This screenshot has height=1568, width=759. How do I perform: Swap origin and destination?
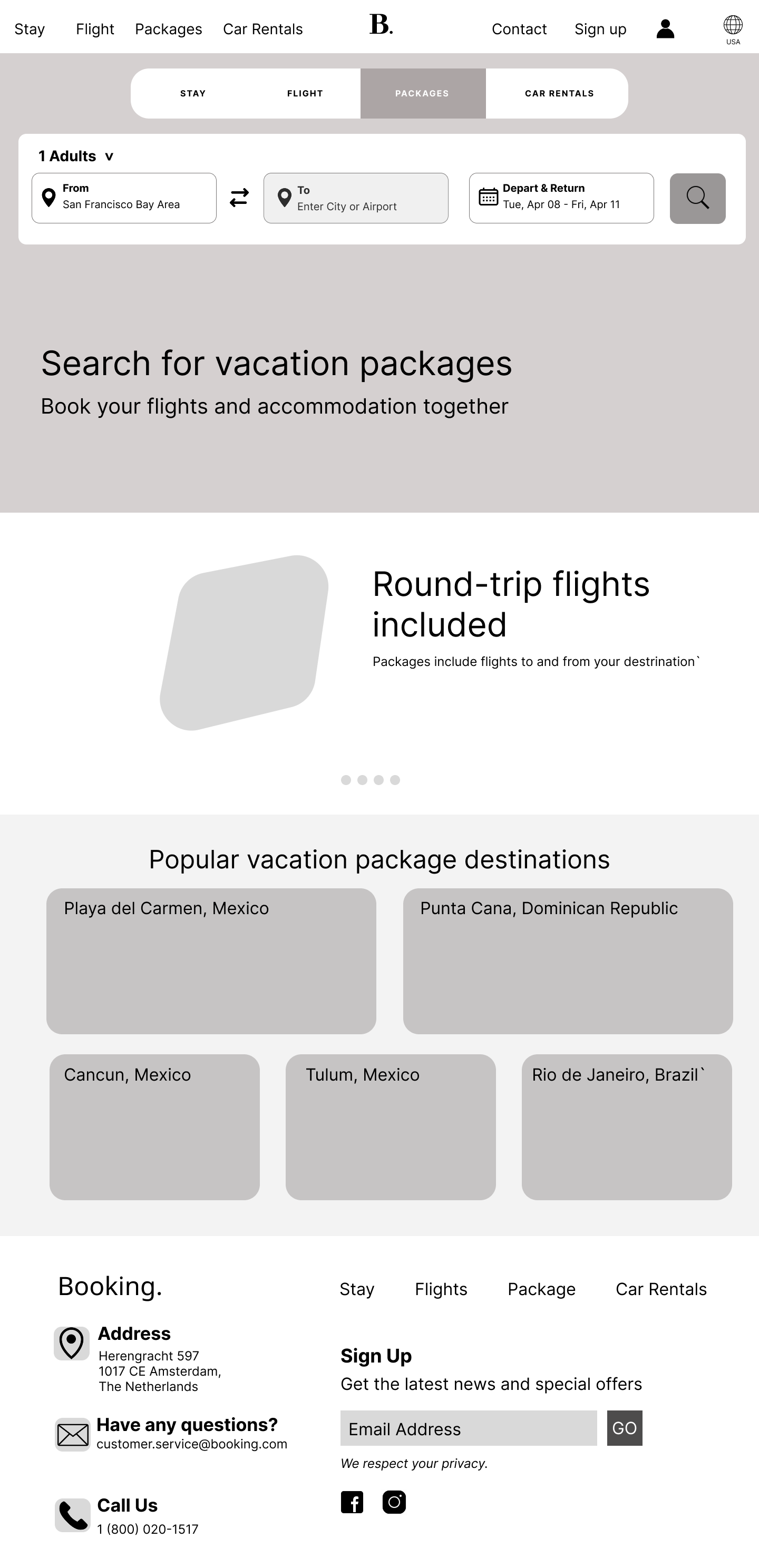tap(239, 198)
